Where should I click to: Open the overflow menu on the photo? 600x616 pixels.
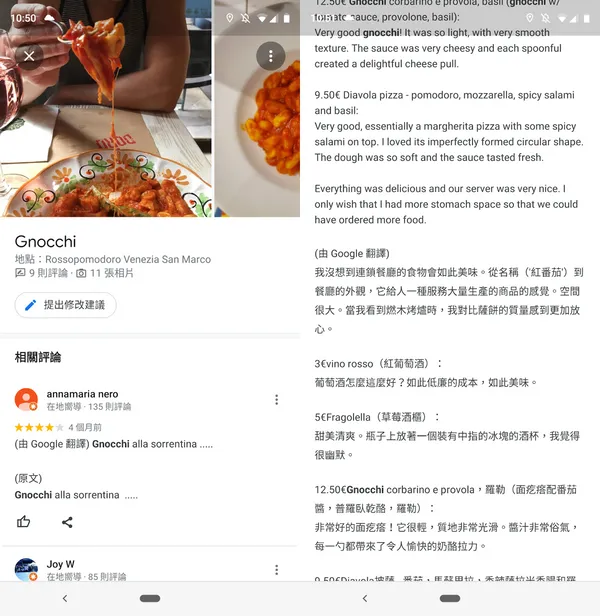[270, 56]
